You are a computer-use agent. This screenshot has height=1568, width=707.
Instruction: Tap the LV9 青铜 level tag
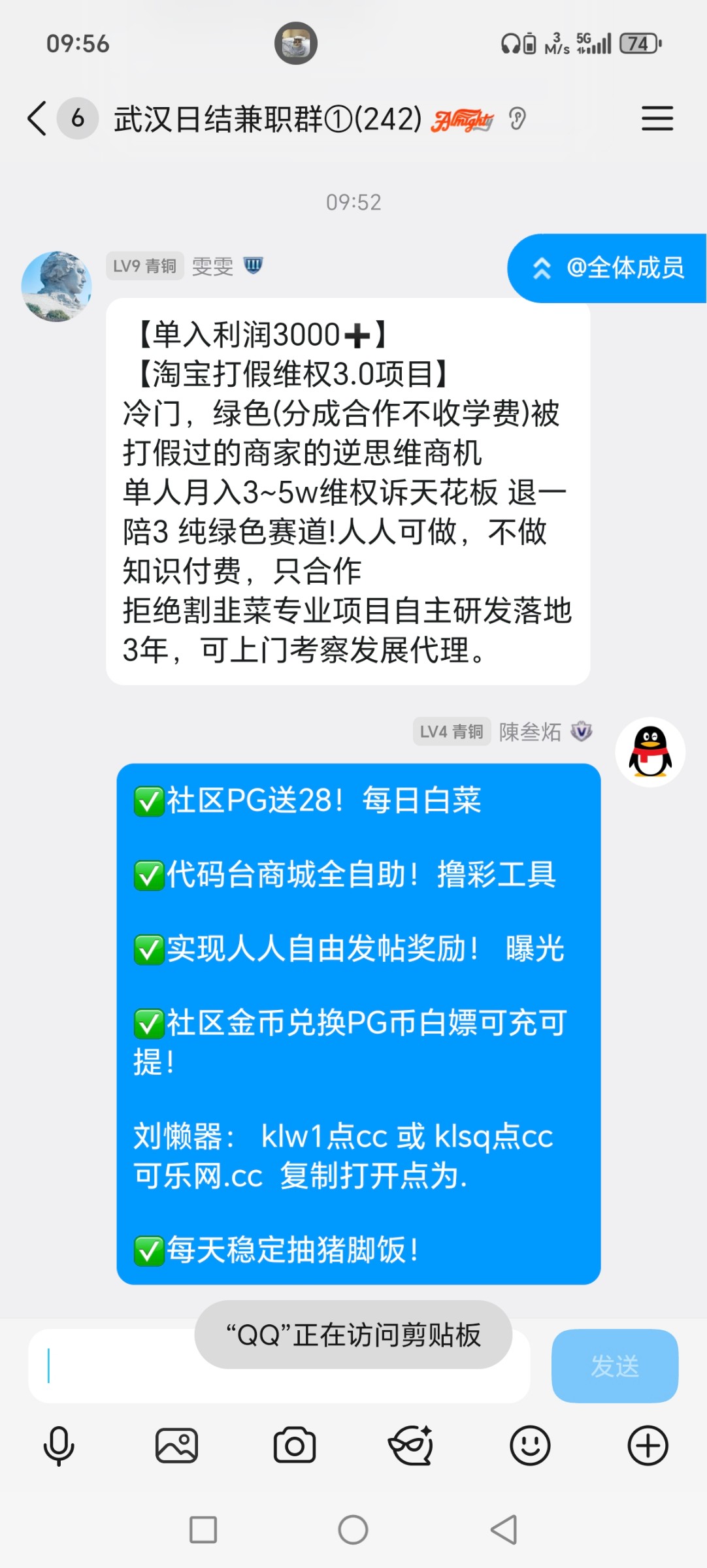pyautogui.click(x=144, y=267)
